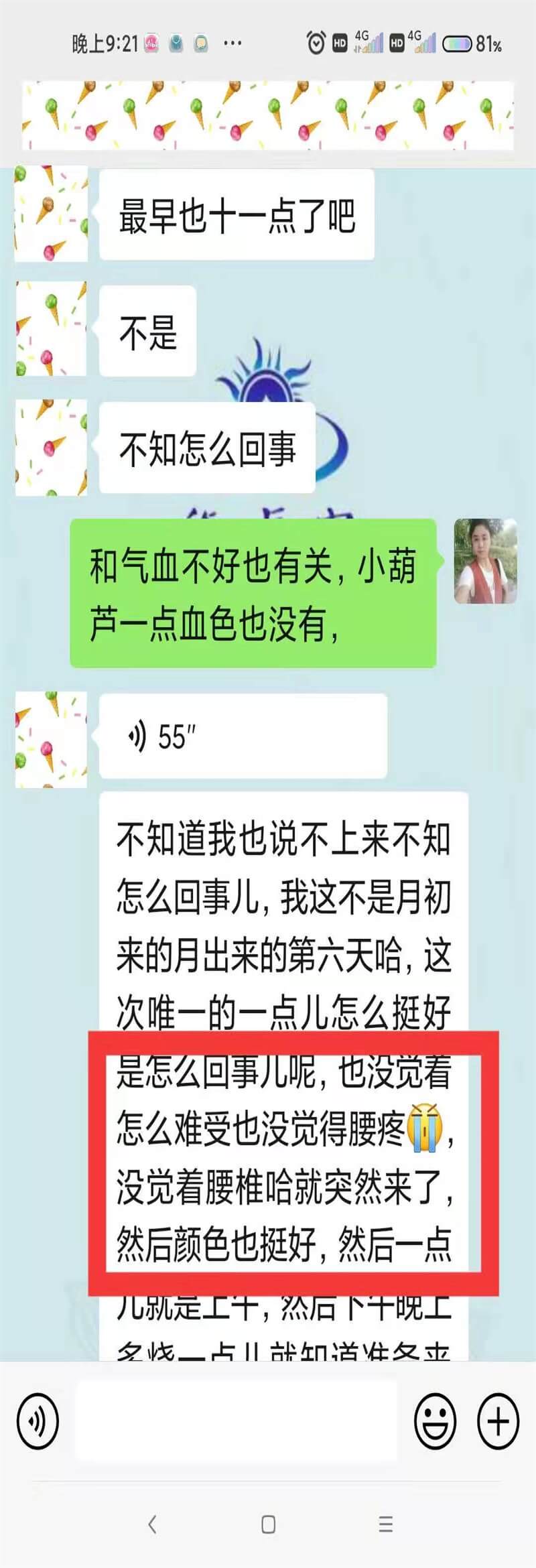Open recent apps via system menu button
The height and width of the screenshot is (1568, 536).
pyautogui.click(x=385, y=1524)
